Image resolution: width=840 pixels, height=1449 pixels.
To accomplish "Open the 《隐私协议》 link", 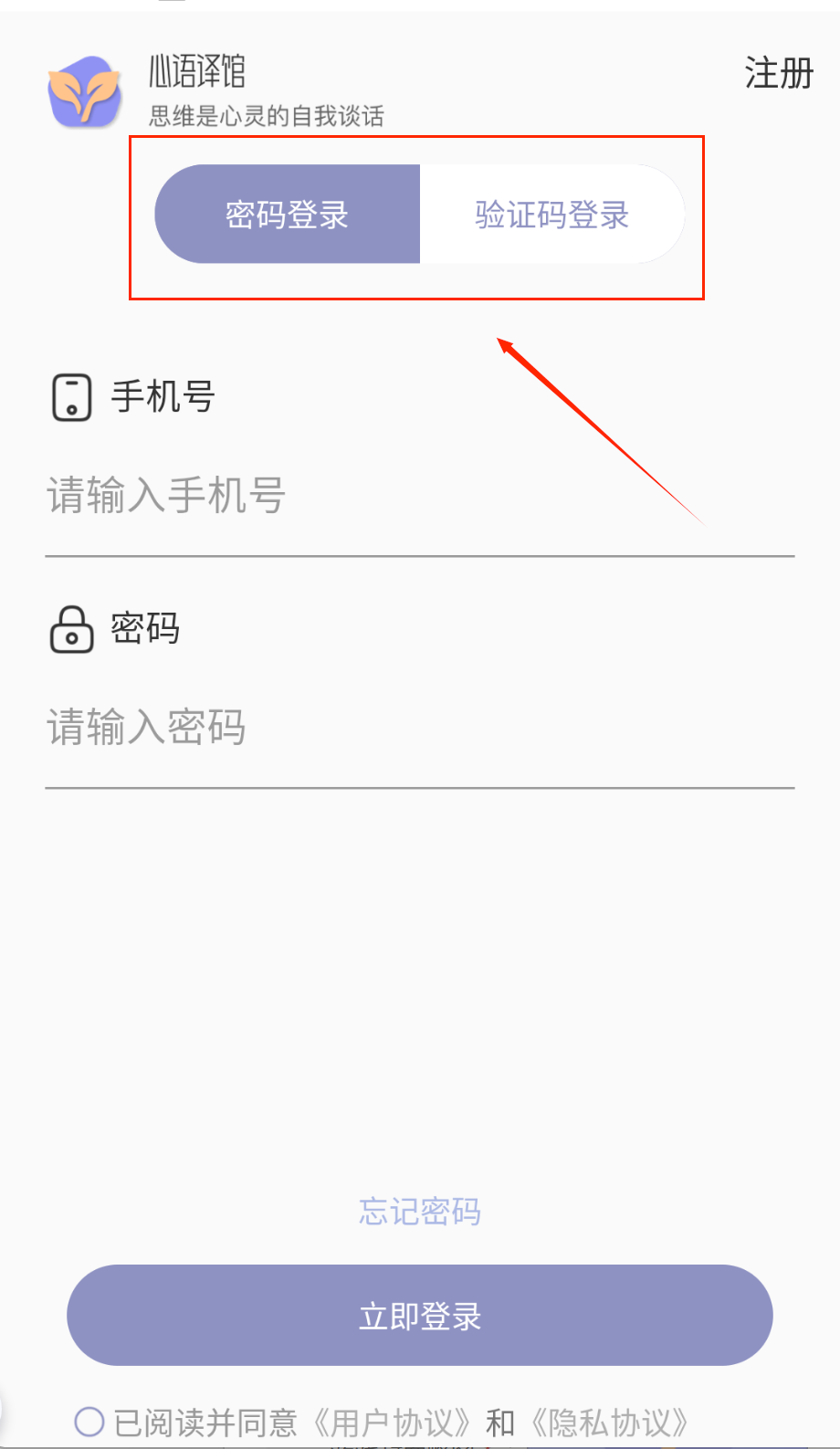I will click(610, 1423).
